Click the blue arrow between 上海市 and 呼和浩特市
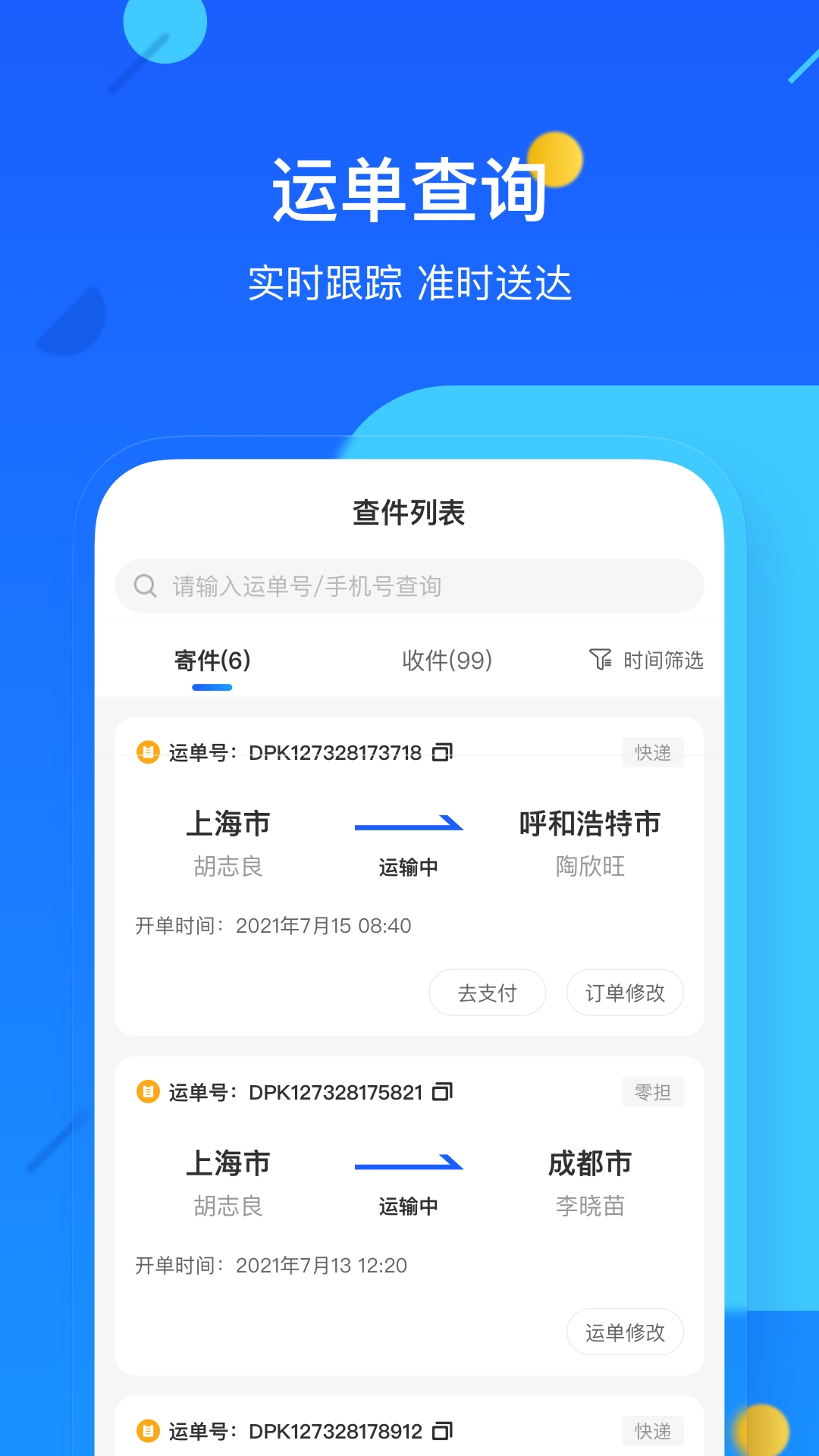 pos(409,824)
